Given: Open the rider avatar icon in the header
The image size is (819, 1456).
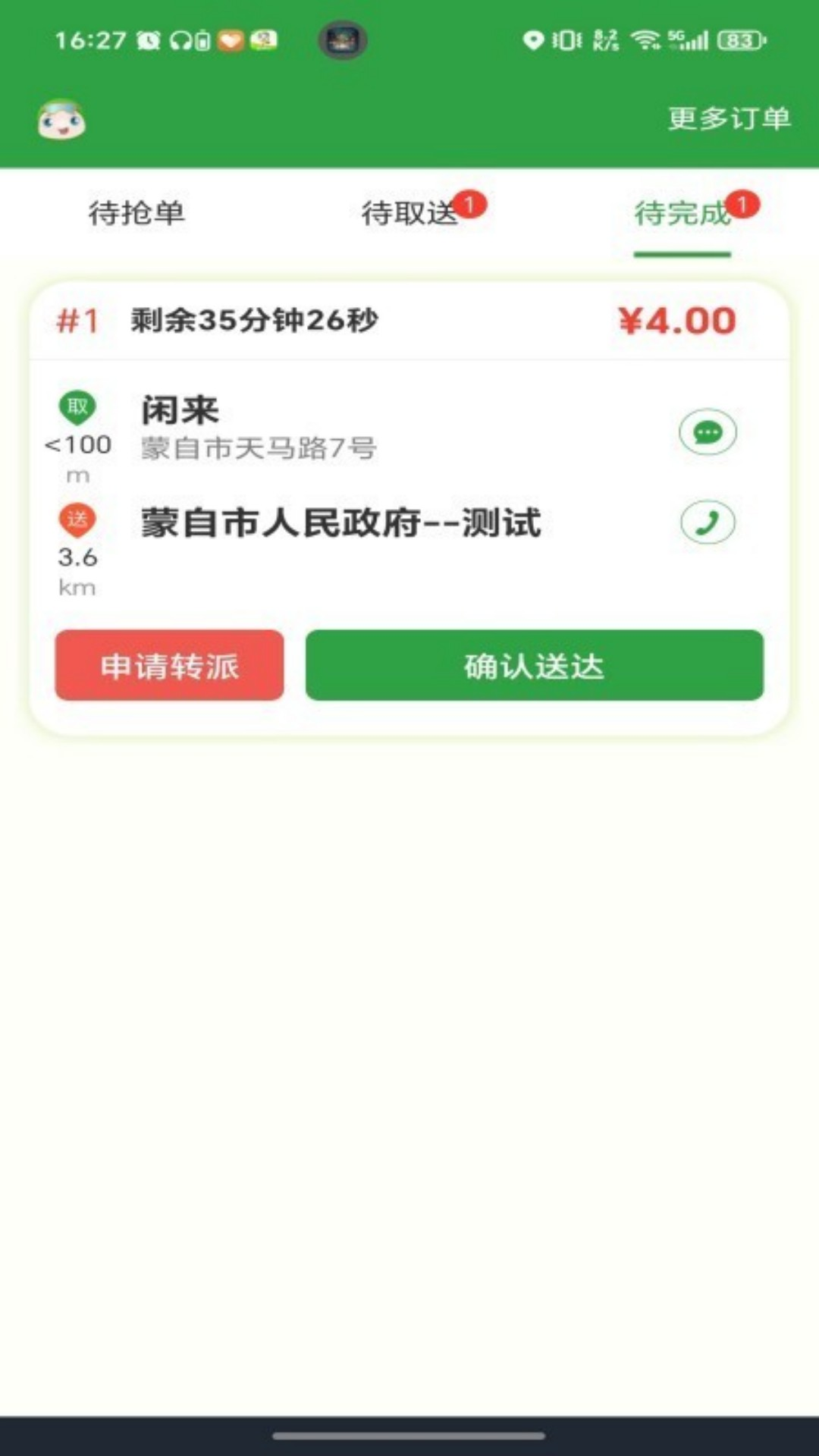Looking at the screenshot, I should tap(64, 118).
